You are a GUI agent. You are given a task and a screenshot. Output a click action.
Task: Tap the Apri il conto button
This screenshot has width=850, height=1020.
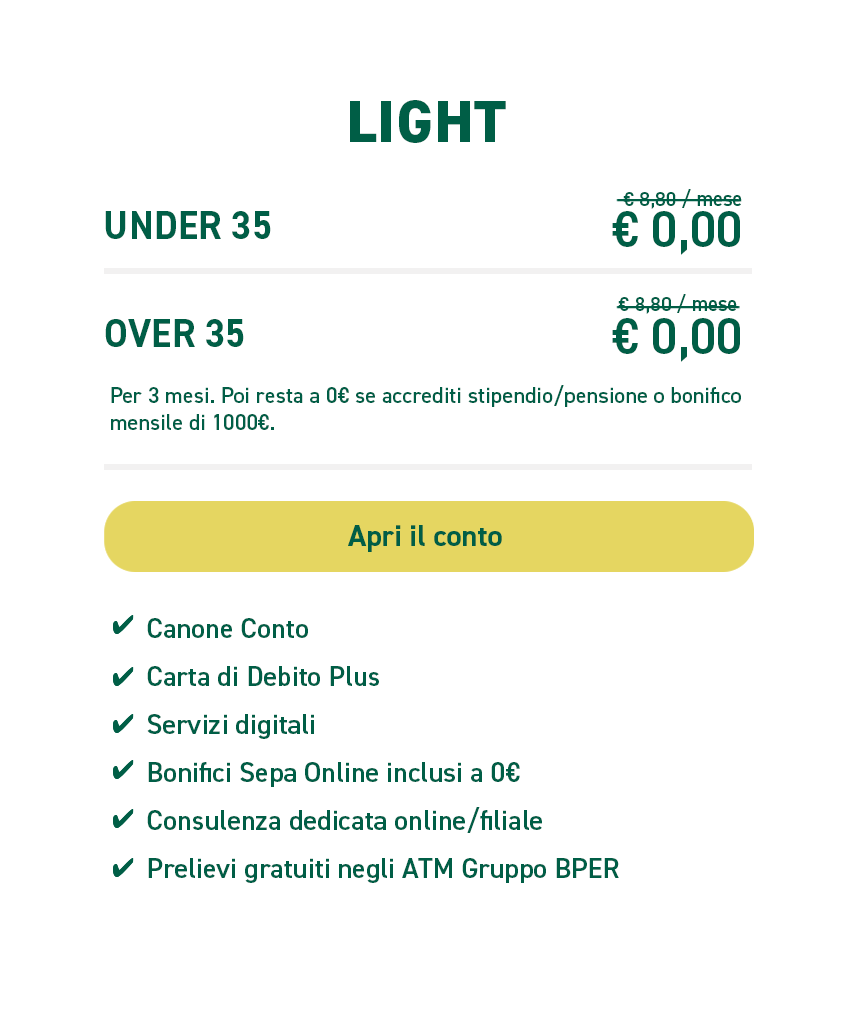[428, 536]
